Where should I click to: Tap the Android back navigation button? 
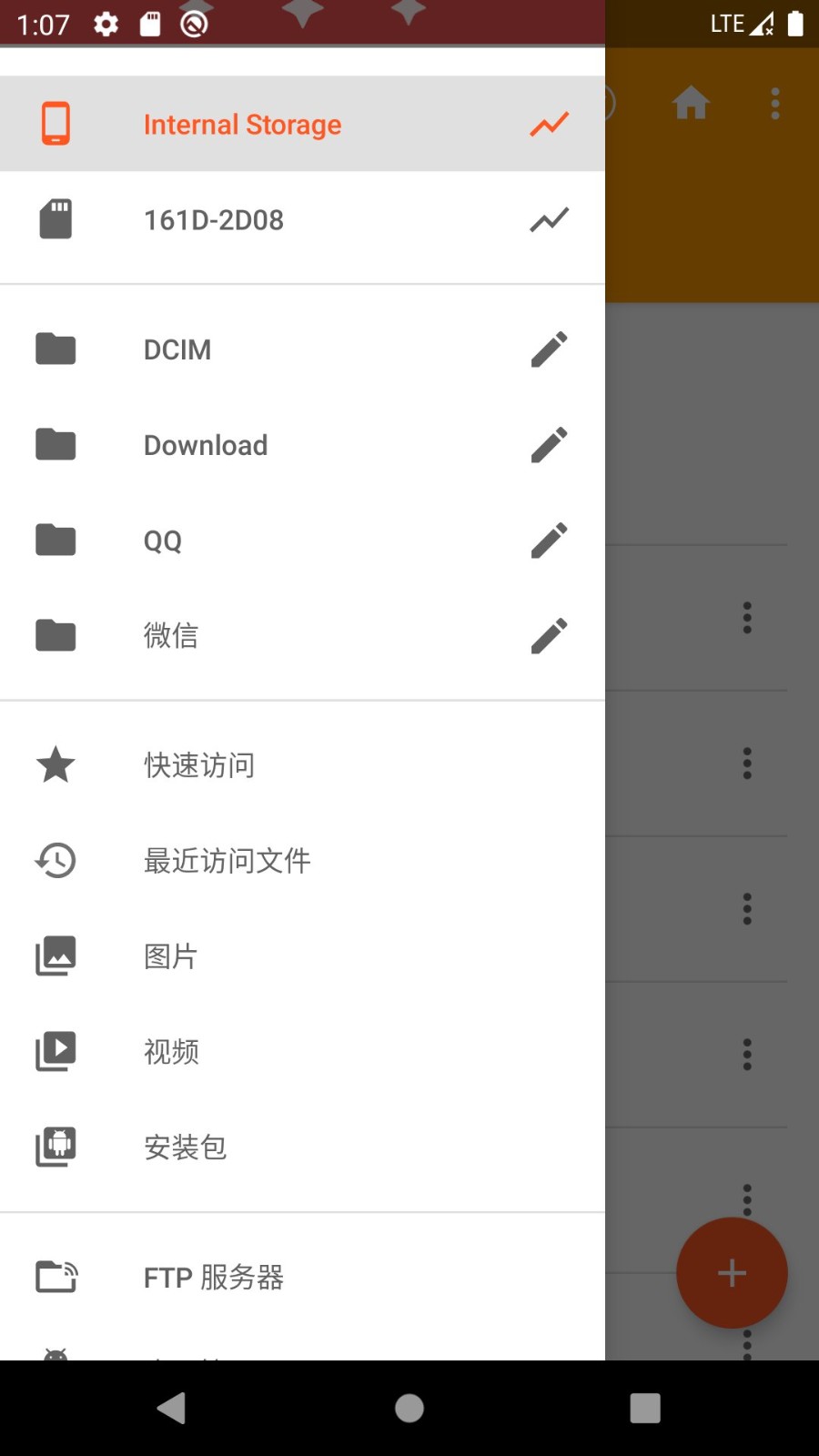point(173,1407)
